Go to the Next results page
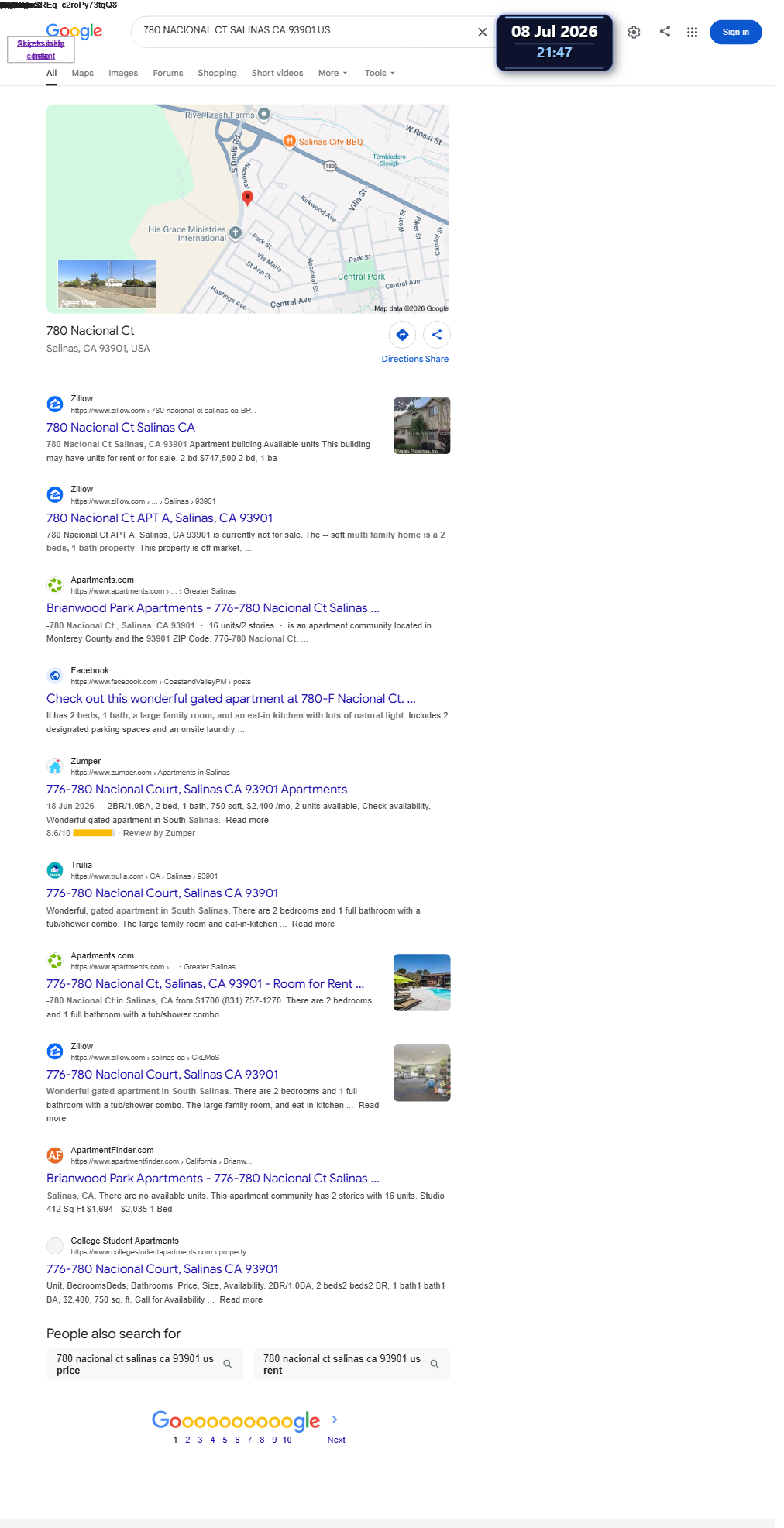Screen dimensions: 784x1528 (x=335, y=1440)
